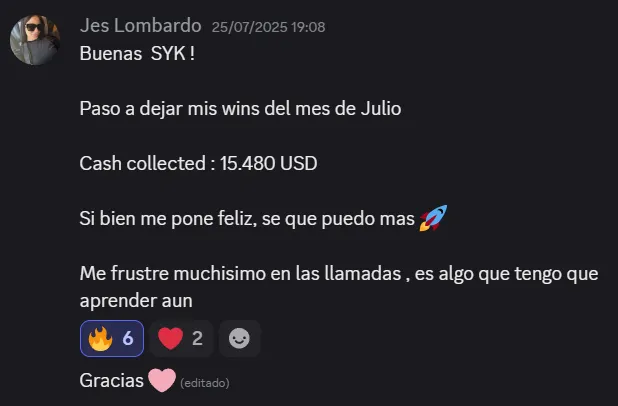Open the add reaction emoji picker

239,339
